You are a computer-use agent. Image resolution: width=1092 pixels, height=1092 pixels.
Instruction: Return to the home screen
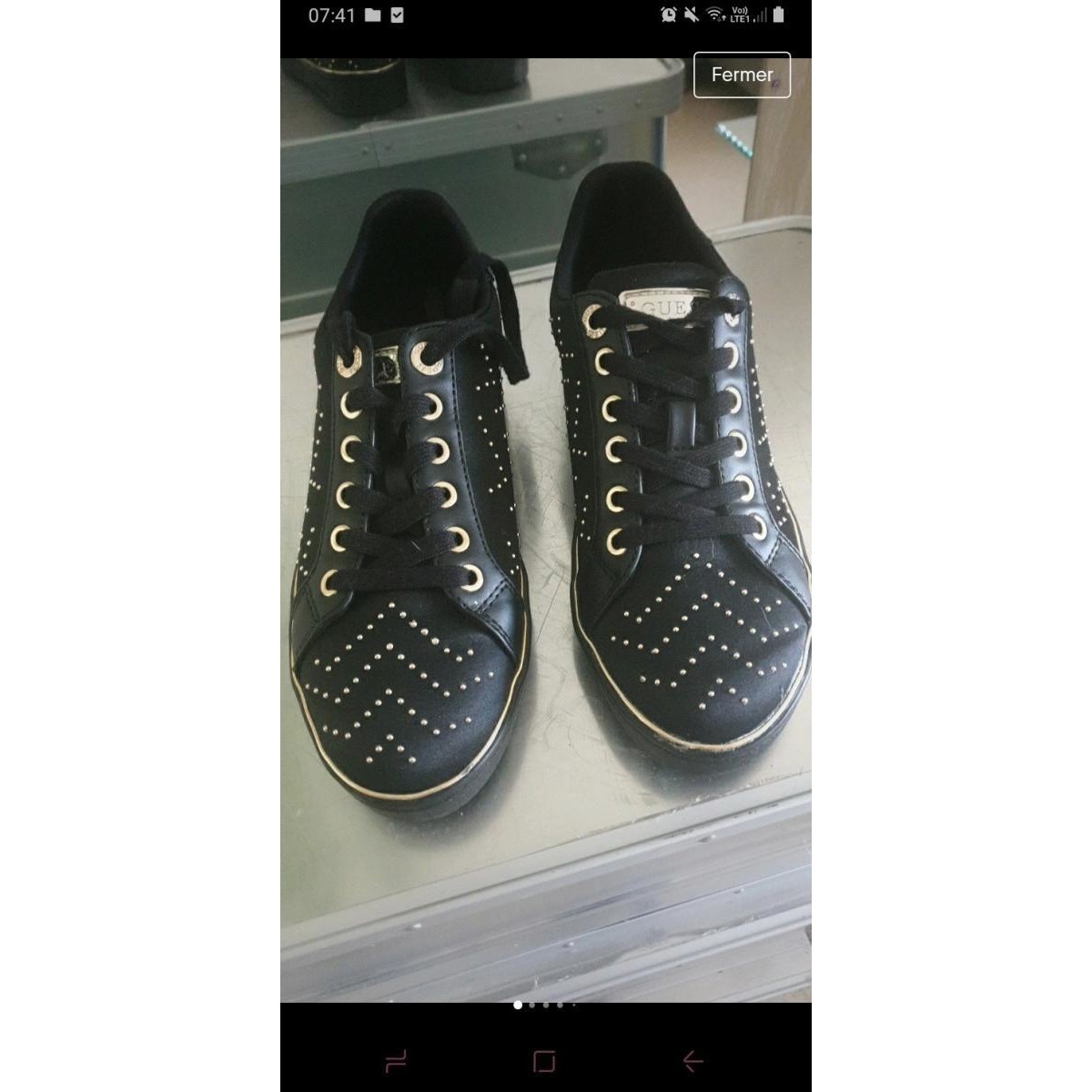[x=544, y=1060]
